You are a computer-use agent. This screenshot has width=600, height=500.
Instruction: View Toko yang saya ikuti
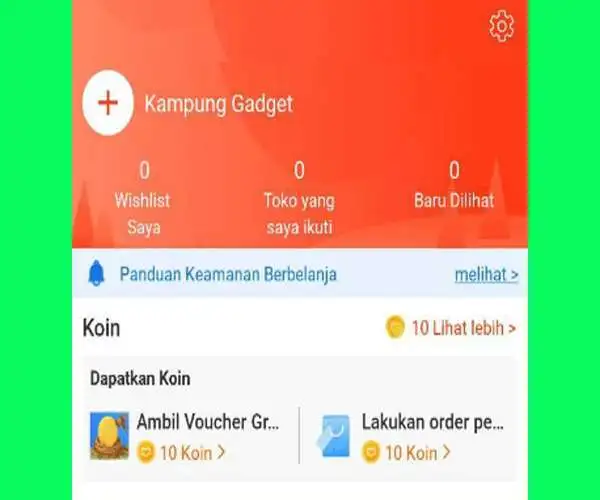pyautogui.click(x=299, y=200)
